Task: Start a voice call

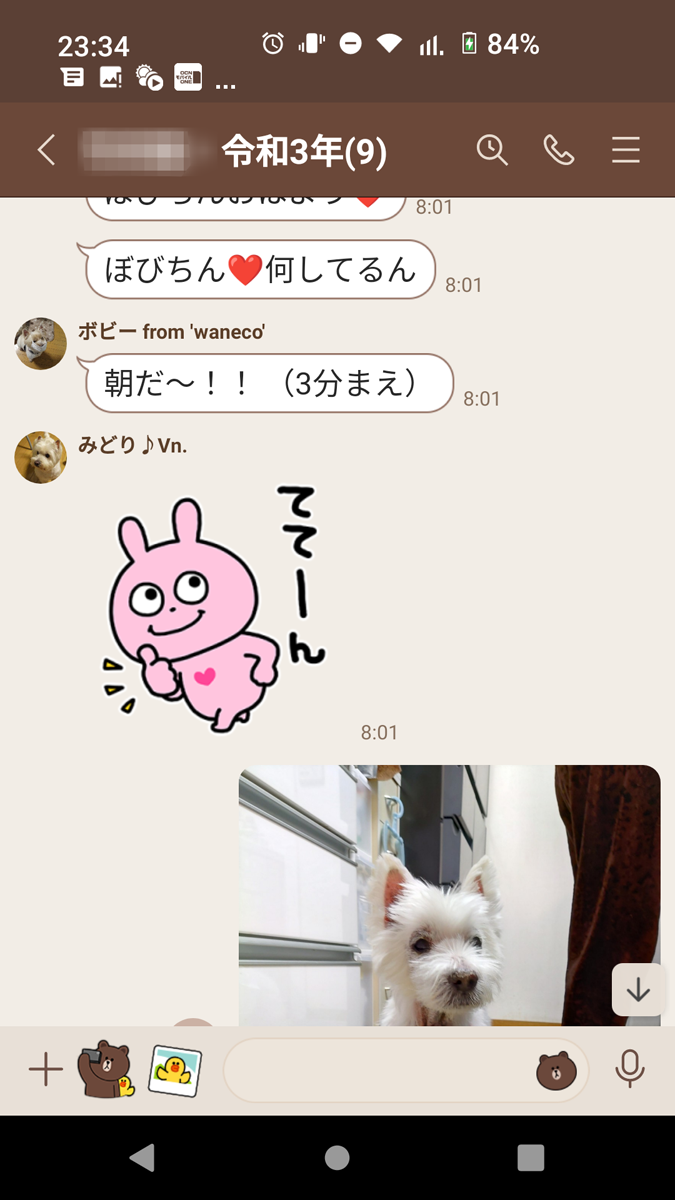Action: click(558, 151)
